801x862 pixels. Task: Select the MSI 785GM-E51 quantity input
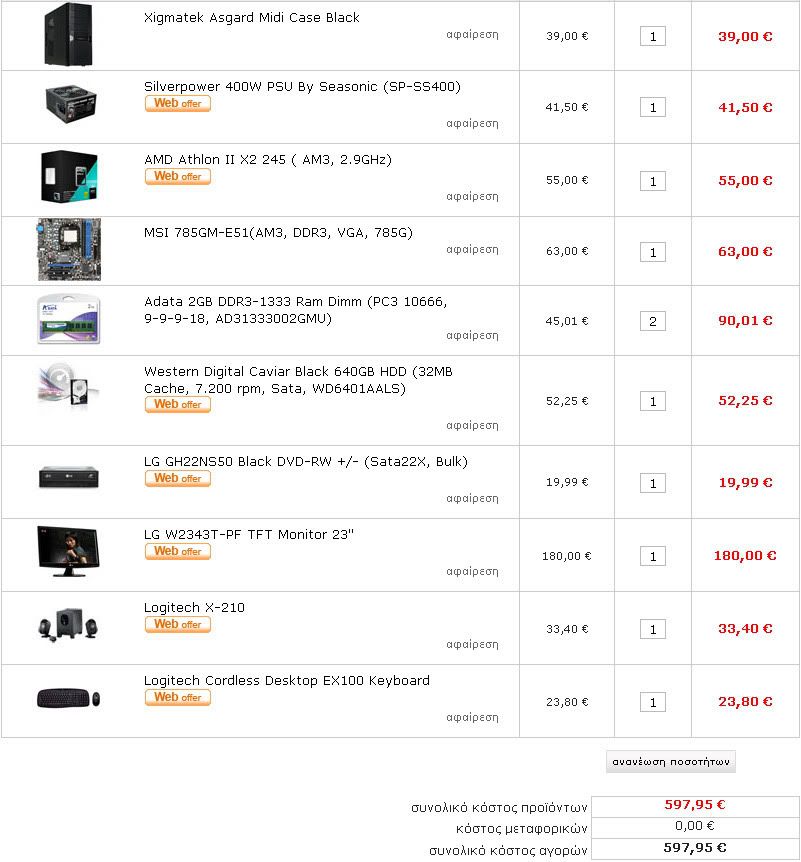[x=652, y=252]
